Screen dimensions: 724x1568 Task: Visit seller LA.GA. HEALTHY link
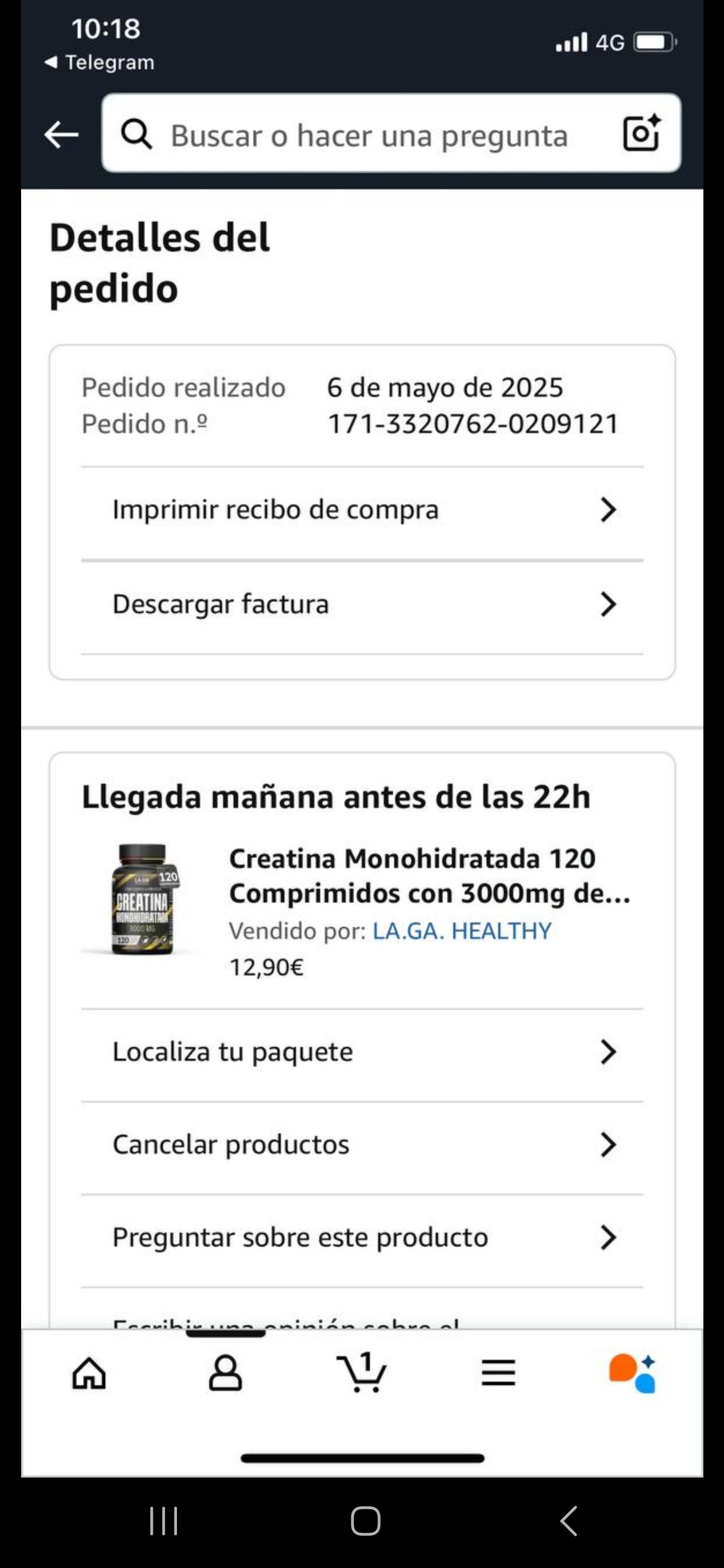pyautogui.click(x=462, y=931)
